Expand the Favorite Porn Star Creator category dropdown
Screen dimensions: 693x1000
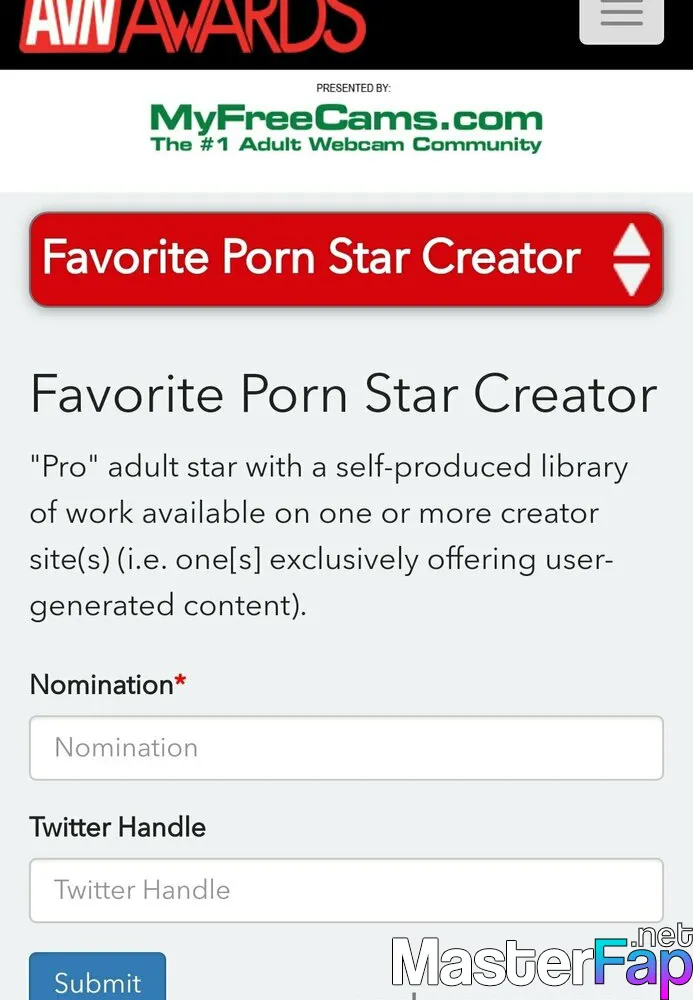tap(346, 259)
